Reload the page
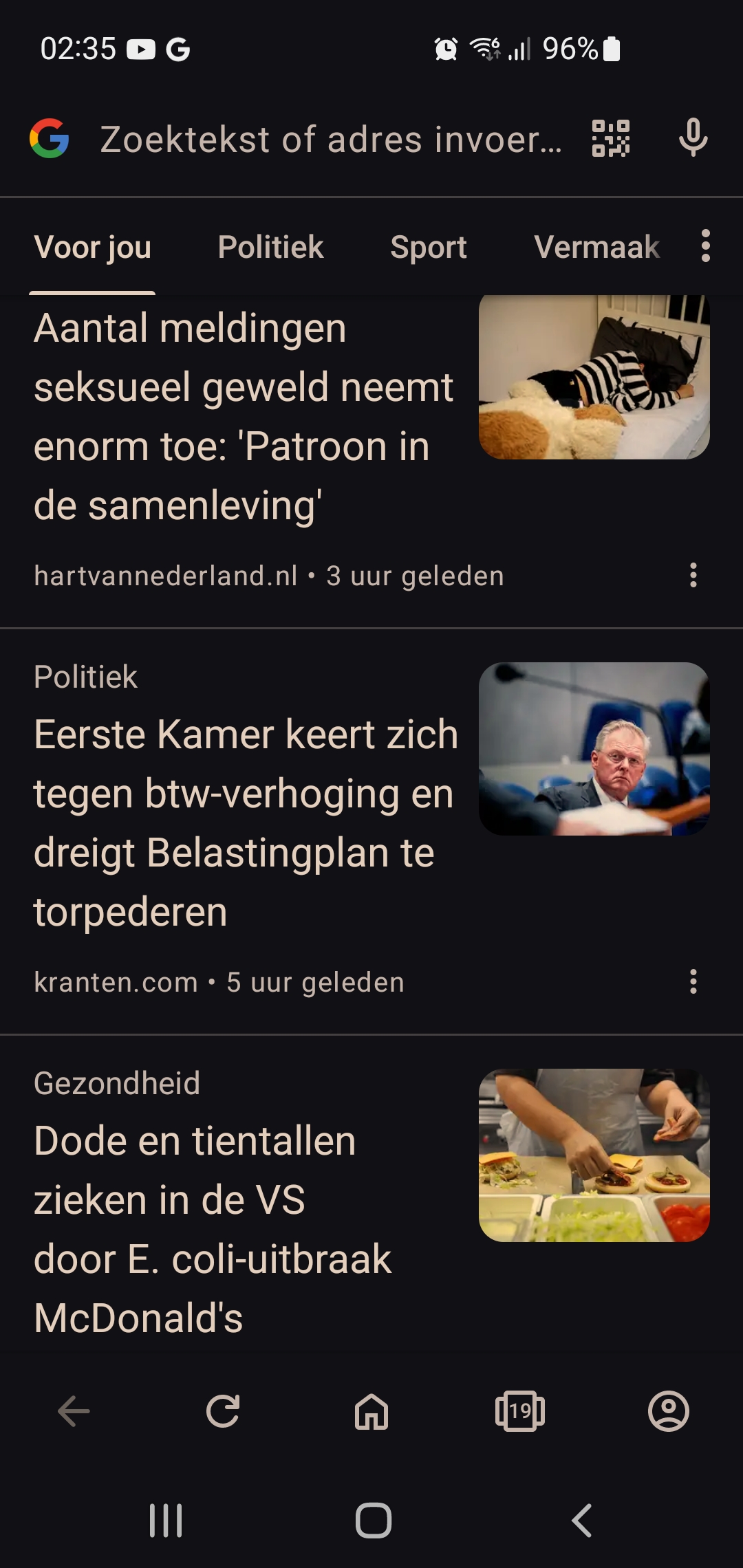Screen dimensions: 743x1568 (x=223, y=1412)
